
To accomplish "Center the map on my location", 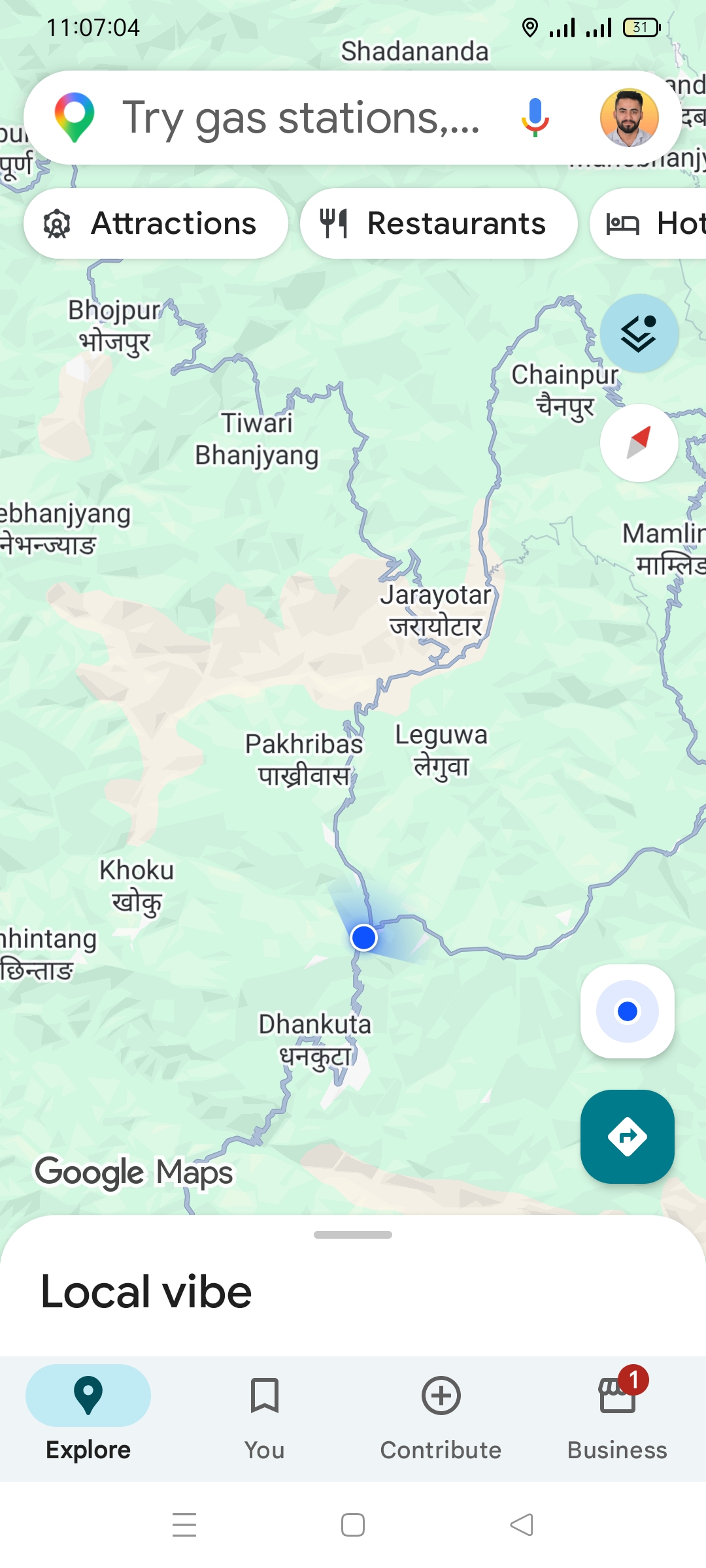I will [x=627, y=1011].
